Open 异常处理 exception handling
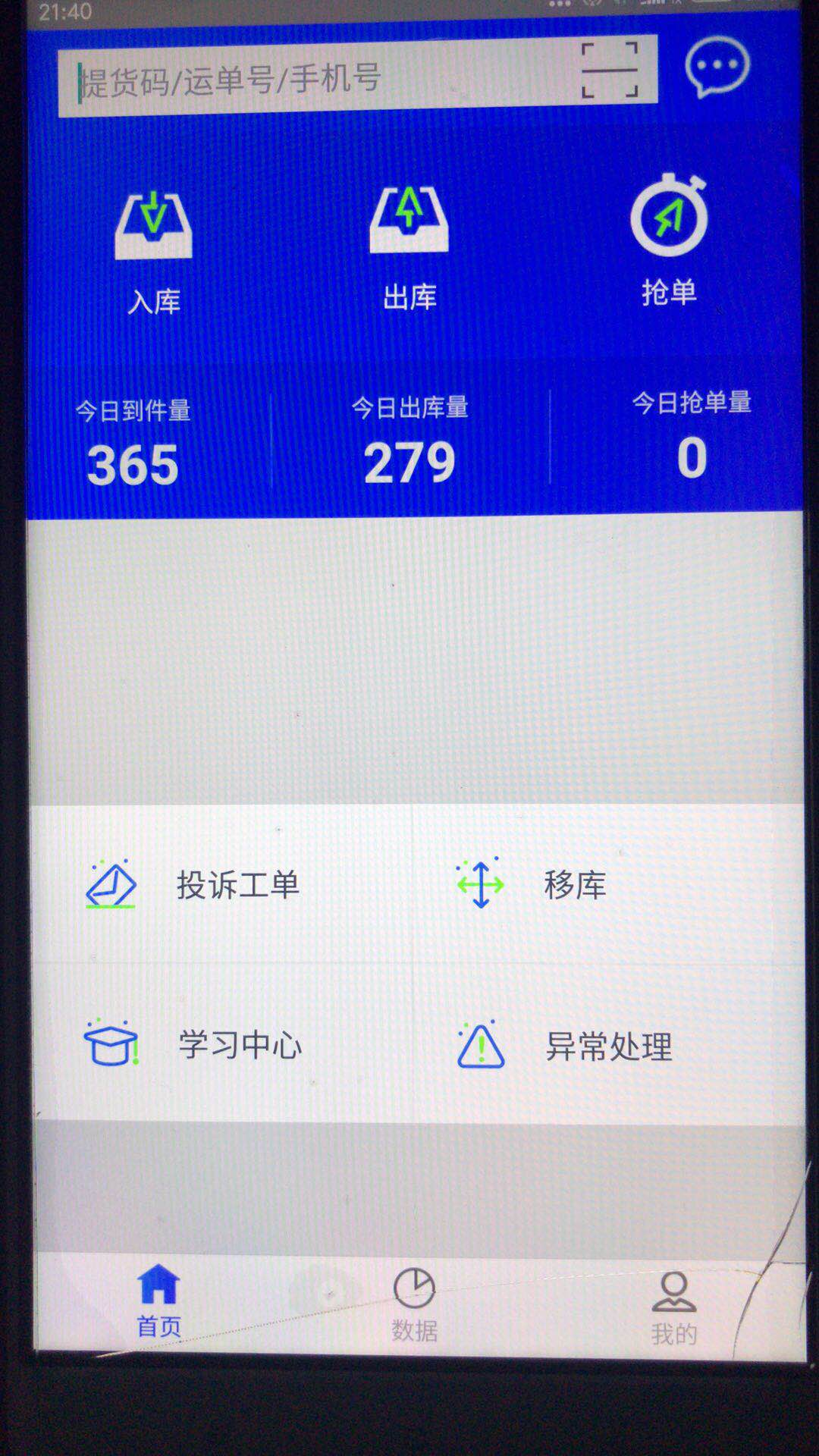Image resolution: width=819 pixels, height=1456 pixels. click(564, 1046)
